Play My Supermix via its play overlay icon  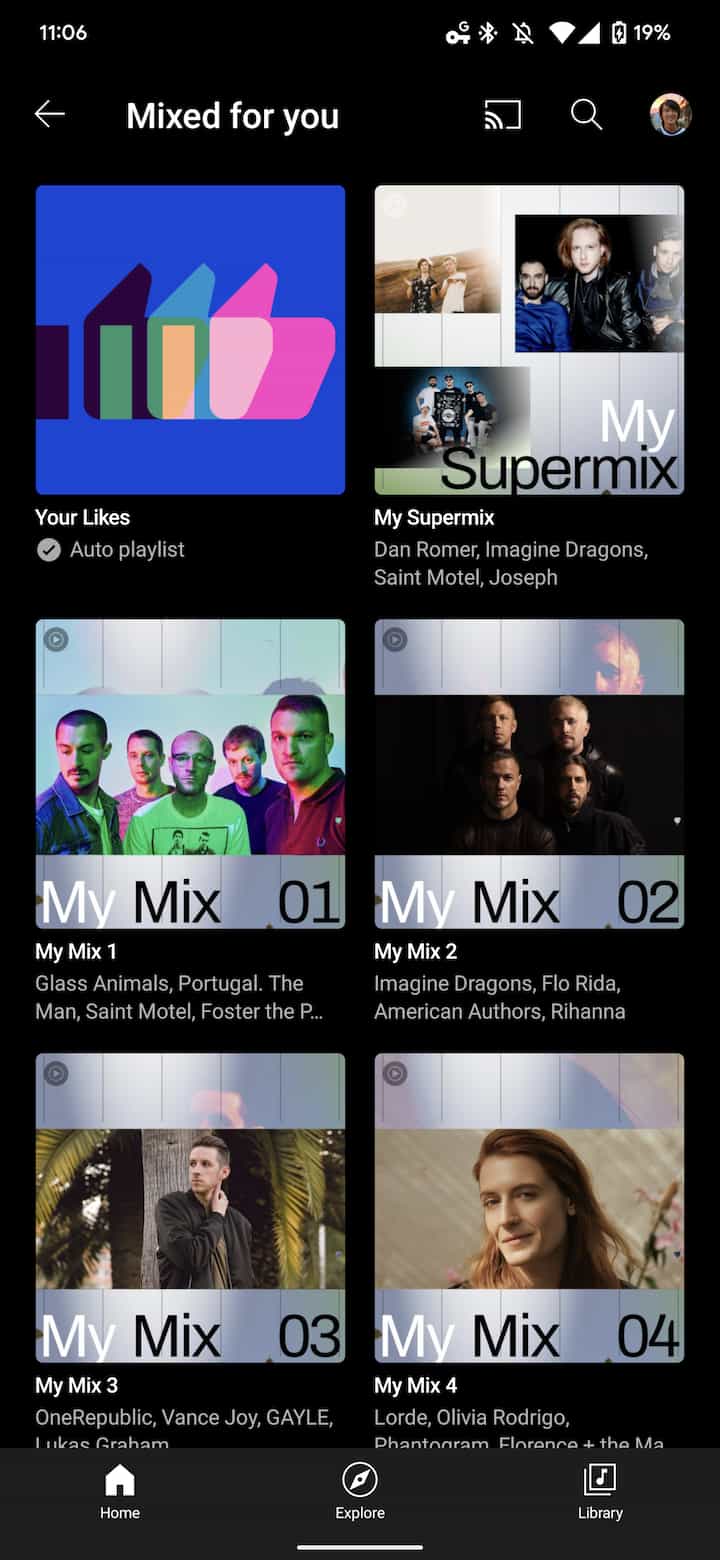(394, 205)
